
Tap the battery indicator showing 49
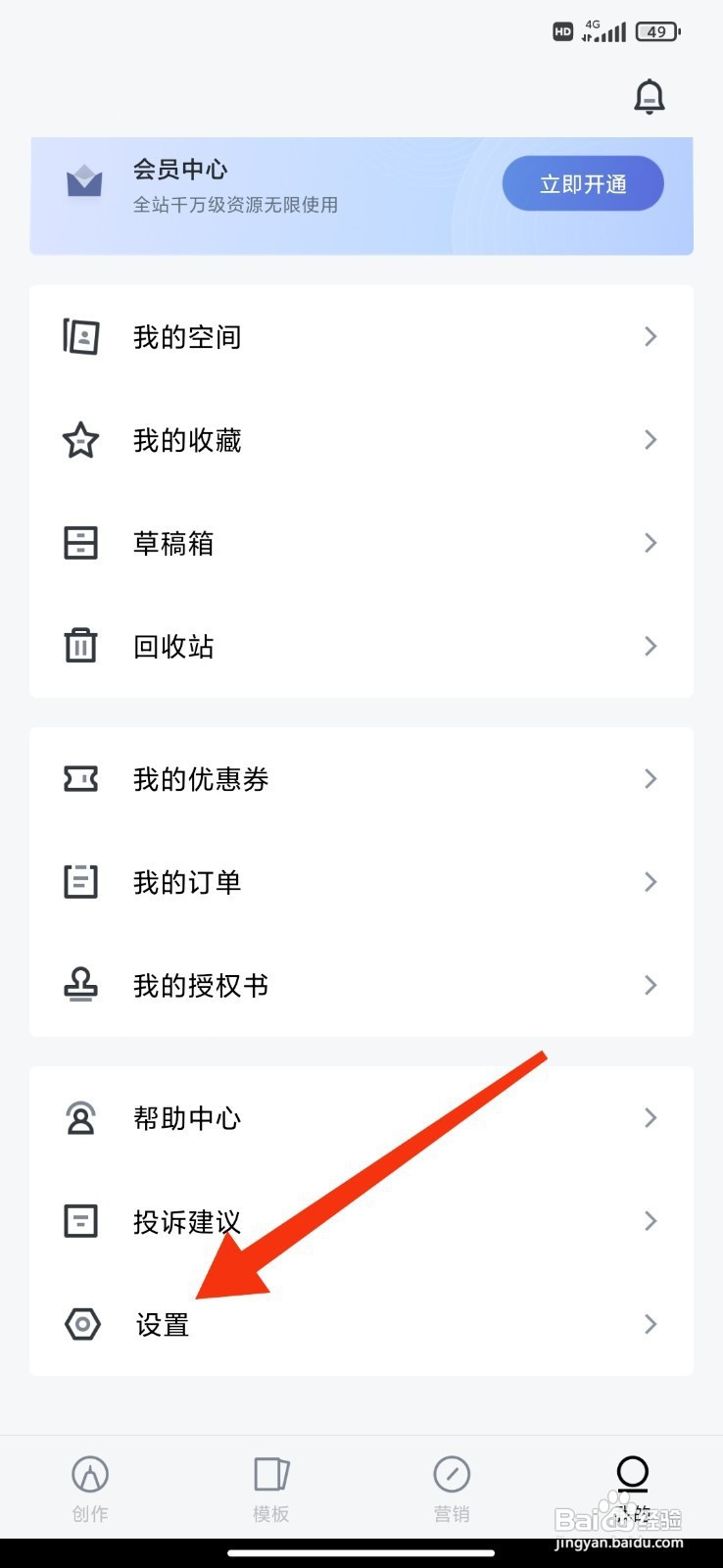click(657, 31)
